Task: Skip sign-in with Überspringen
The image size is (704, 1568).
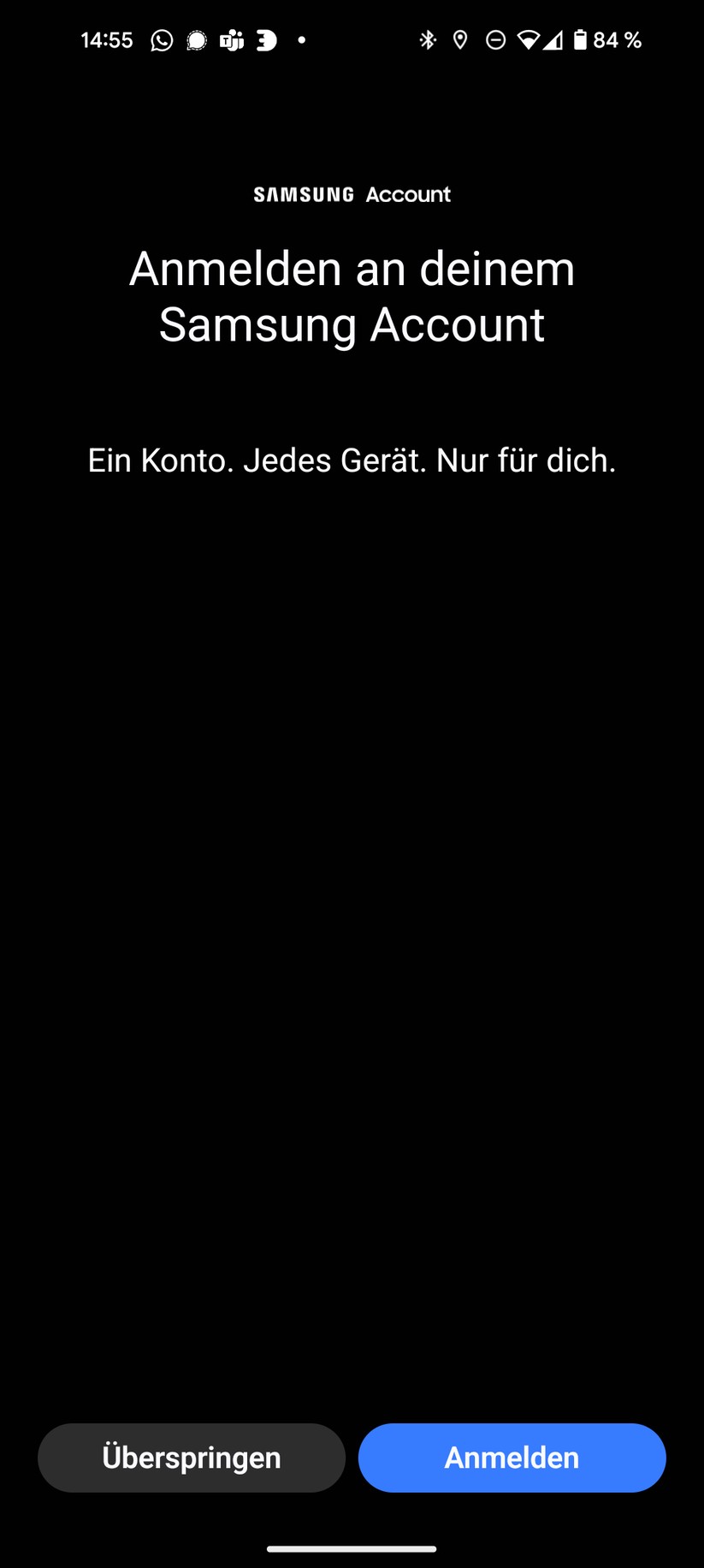Action: click(x=192, y=1458)
